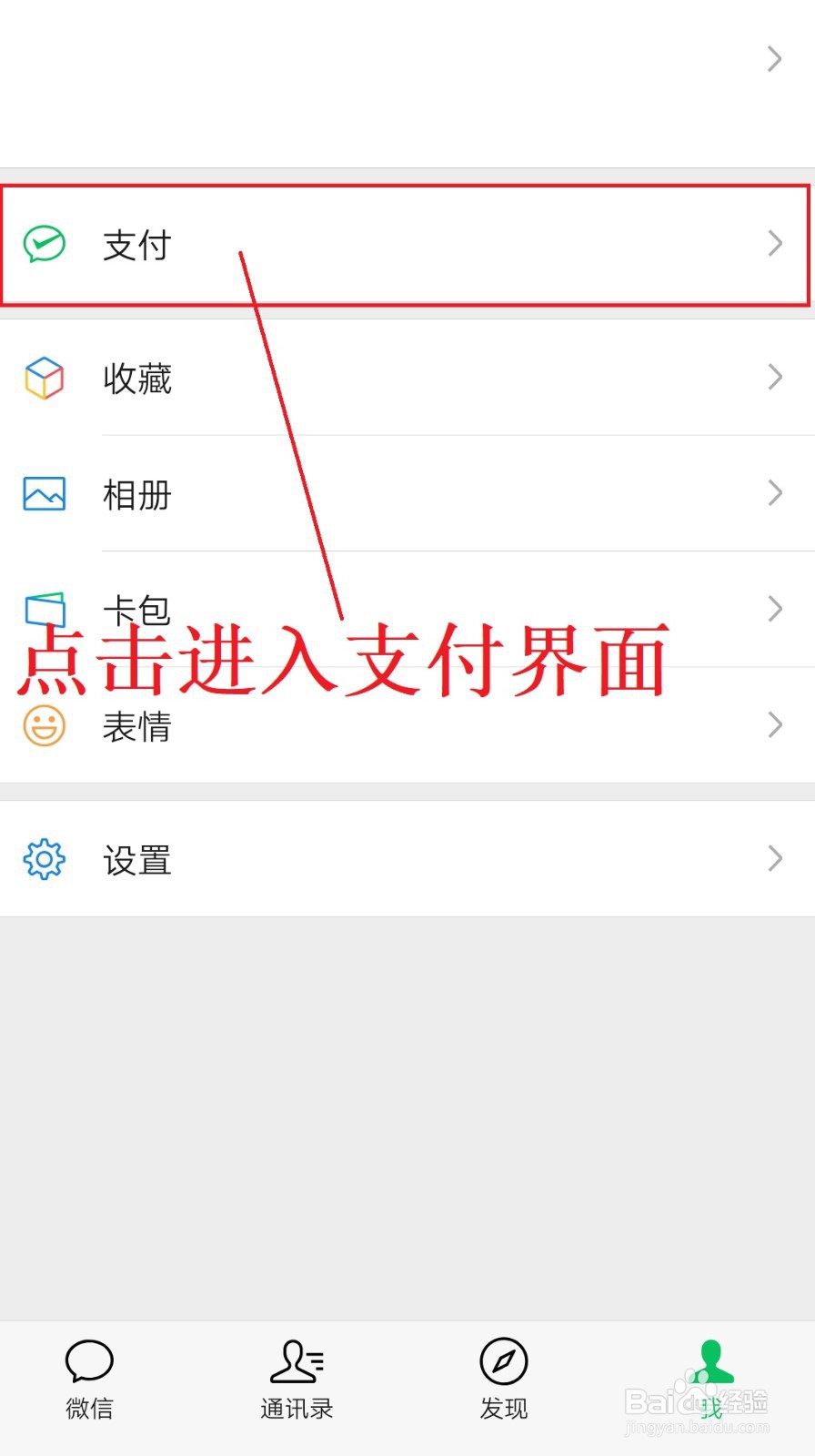Click the green person icon above 我

709,1360
